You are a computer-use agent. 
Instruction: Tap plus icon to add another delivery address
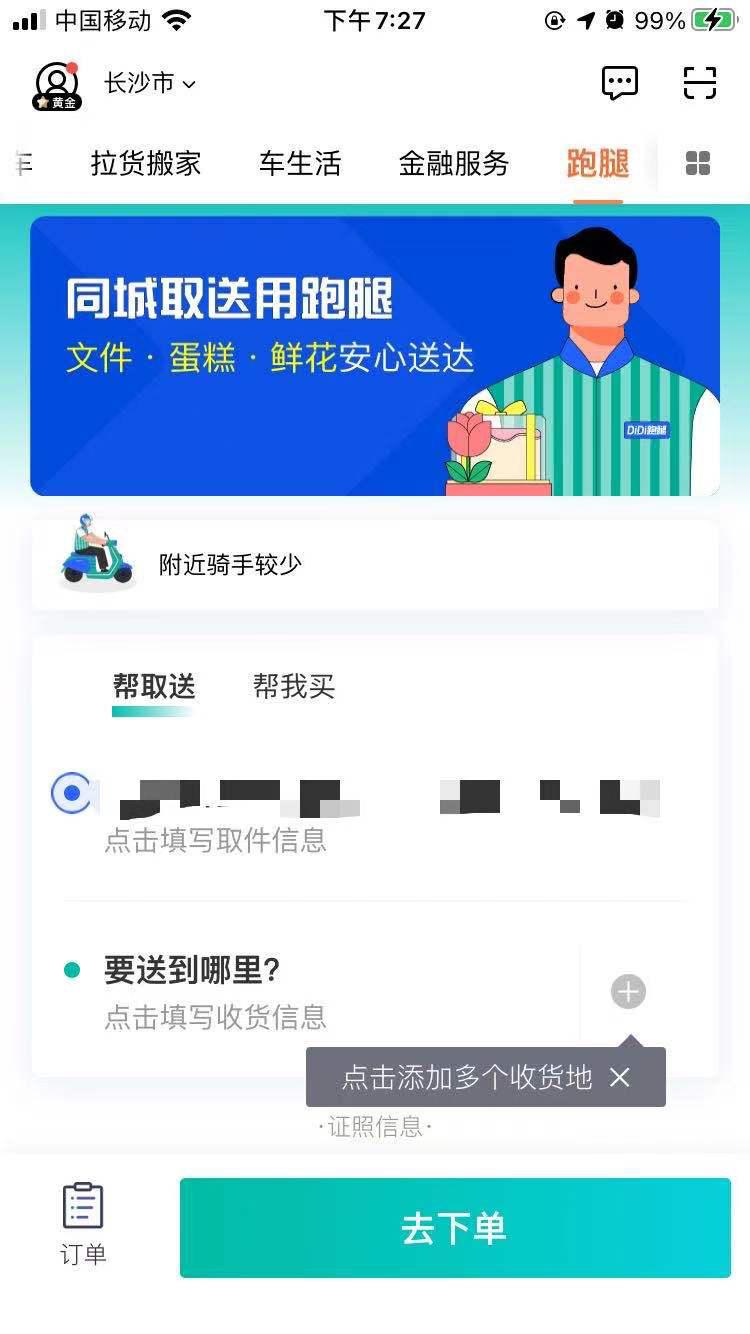627,992
